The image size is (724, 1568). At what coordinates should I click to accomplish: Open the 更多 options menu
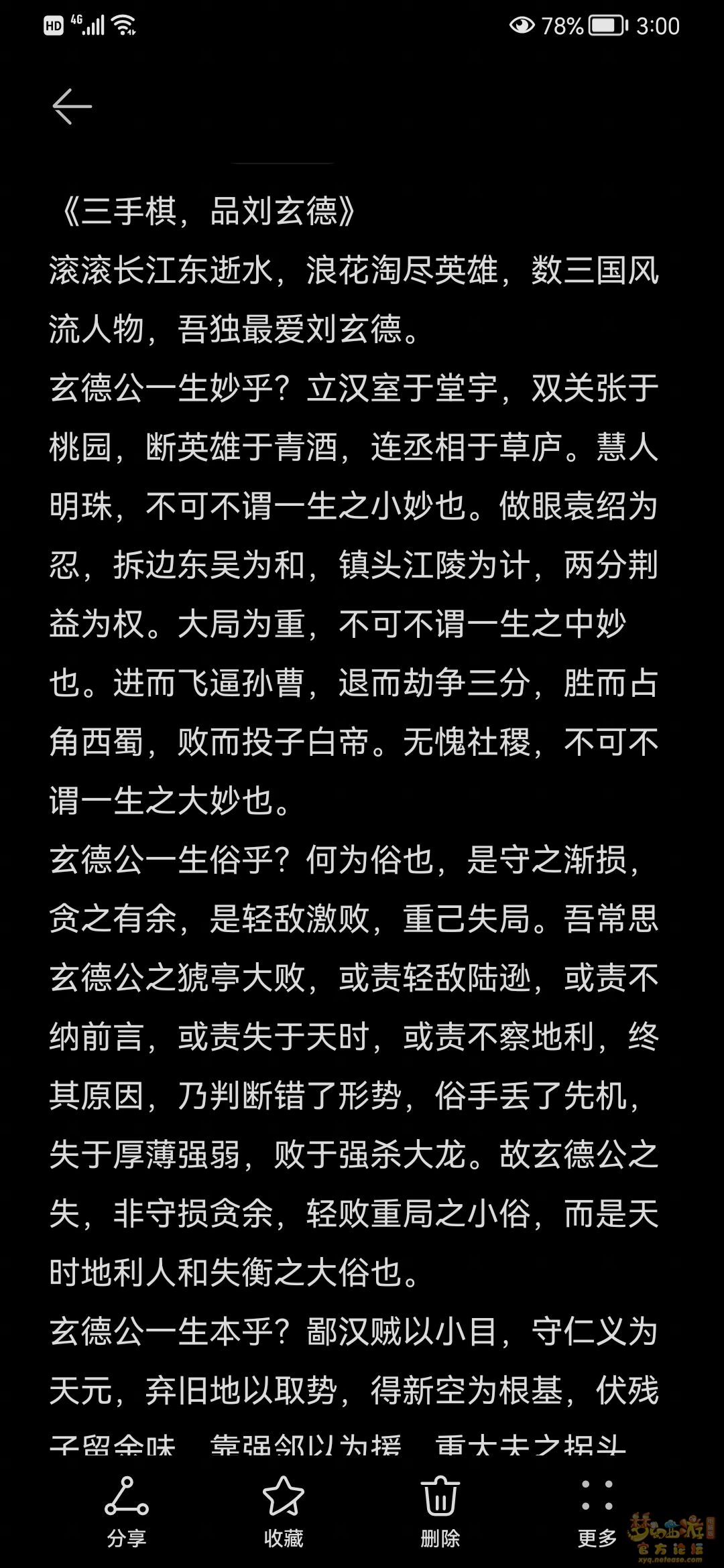pos(597,1510)
